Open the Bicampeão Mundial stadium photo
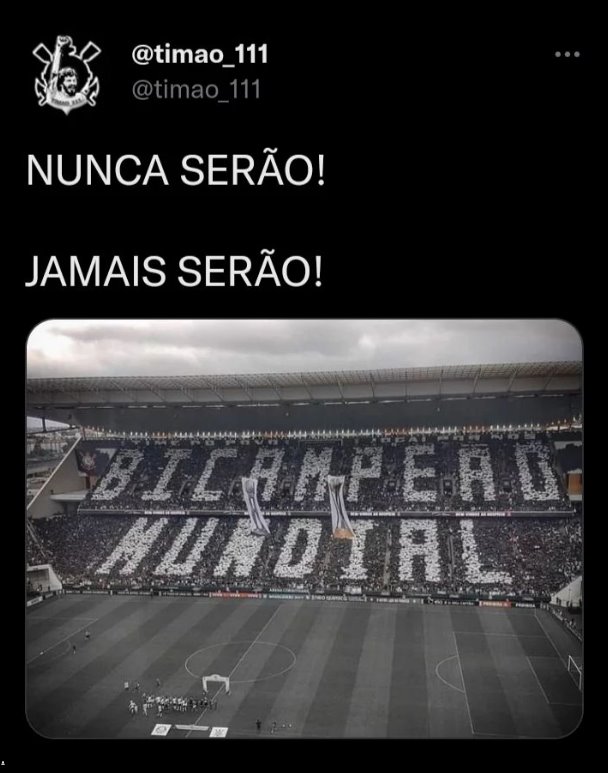The image size is (608, 773). click(304, 531)
